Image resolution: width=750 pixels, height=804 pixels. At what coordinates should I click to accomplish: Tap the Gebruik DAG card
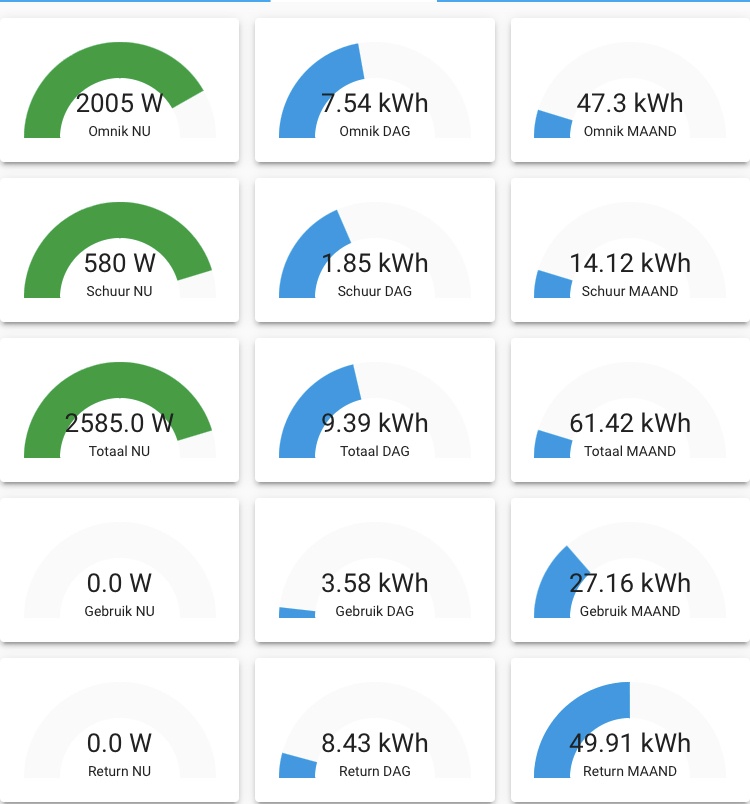(x=375, y=570)
